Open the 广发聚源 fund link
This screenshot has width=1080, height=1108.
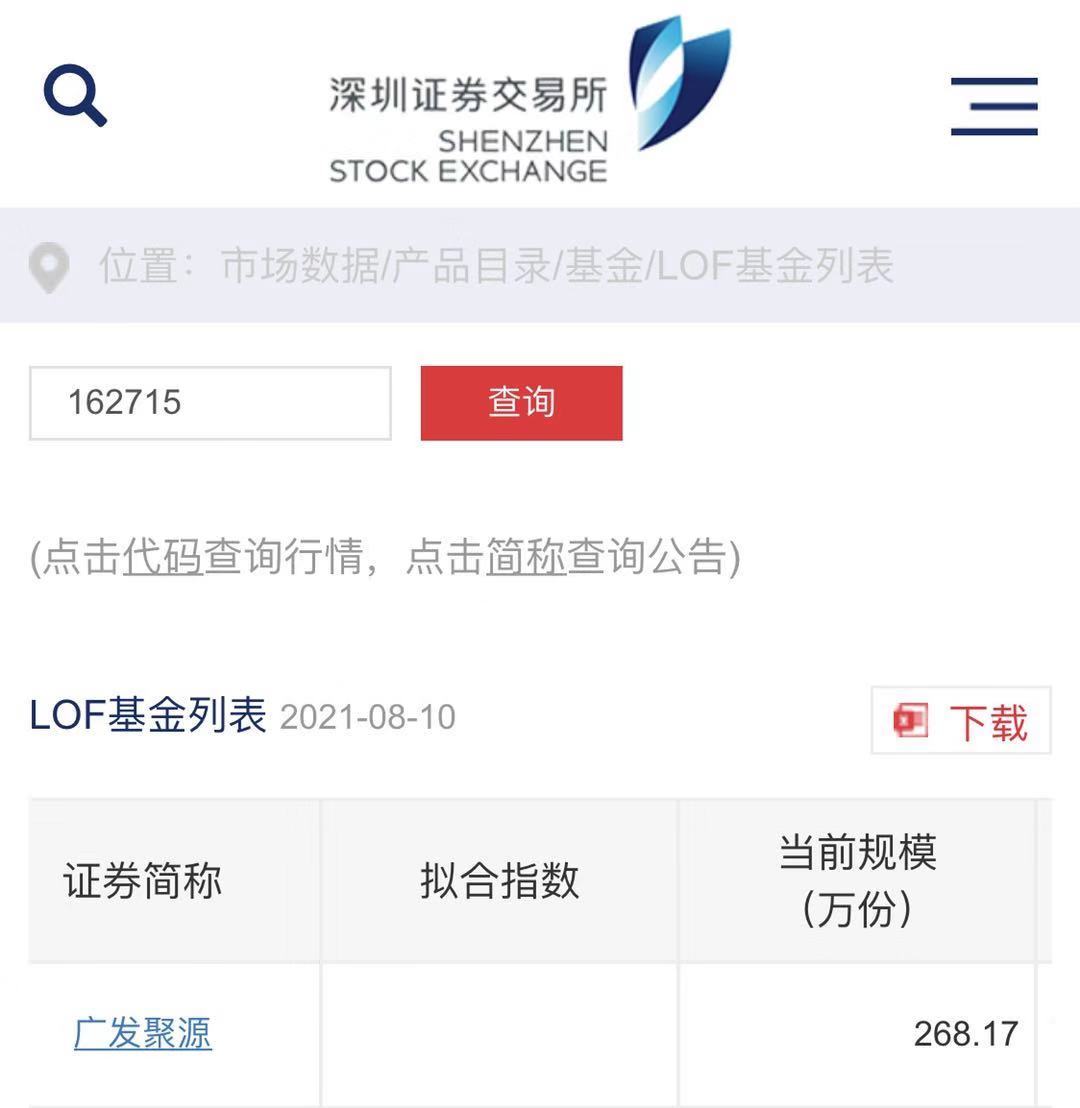click(x=143, y=1033)
